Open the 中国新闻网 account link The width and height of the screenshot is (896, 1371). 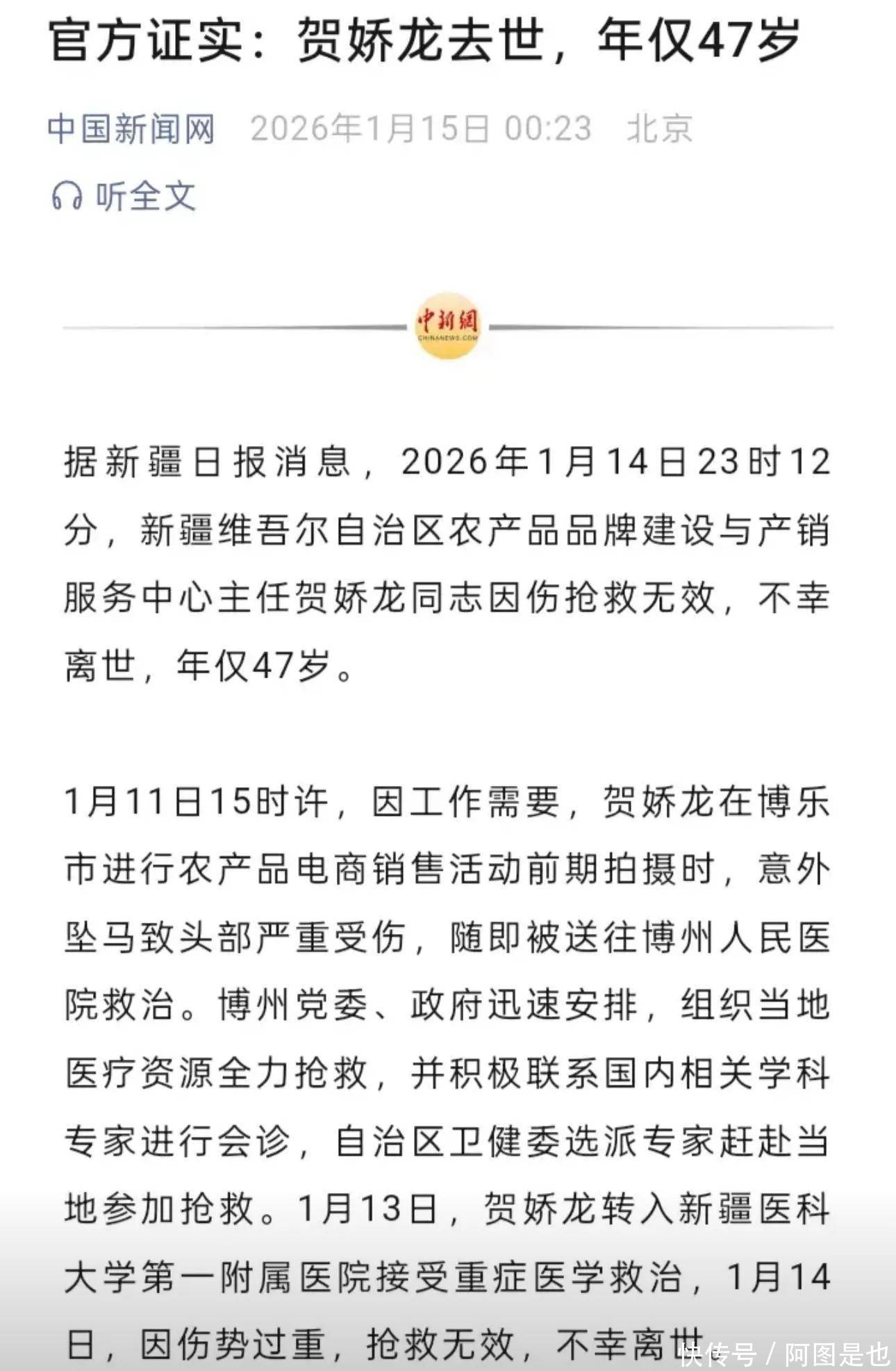point(131,129)
